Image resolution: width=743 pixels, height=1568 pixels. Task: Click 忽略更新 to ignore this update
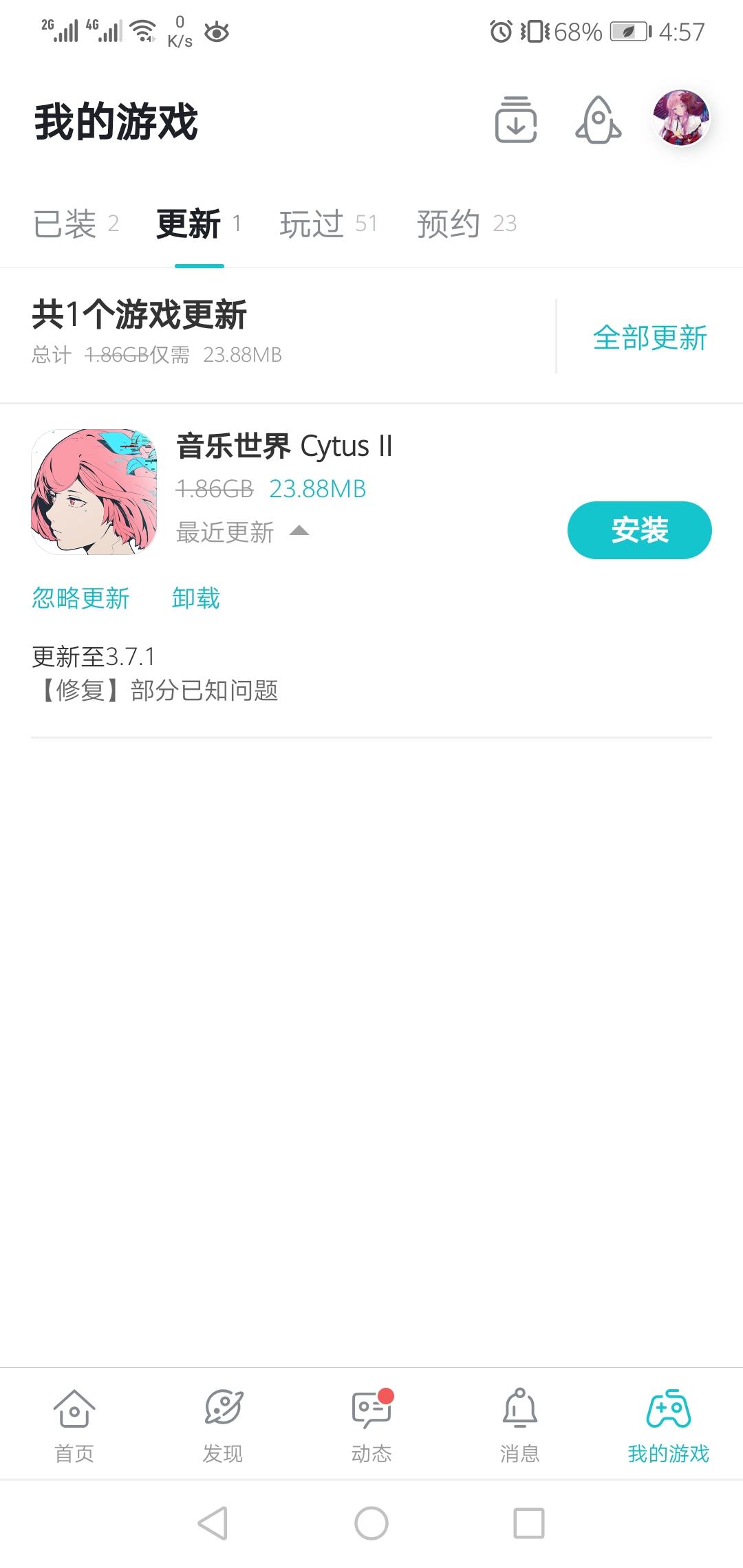click(81, 598)
